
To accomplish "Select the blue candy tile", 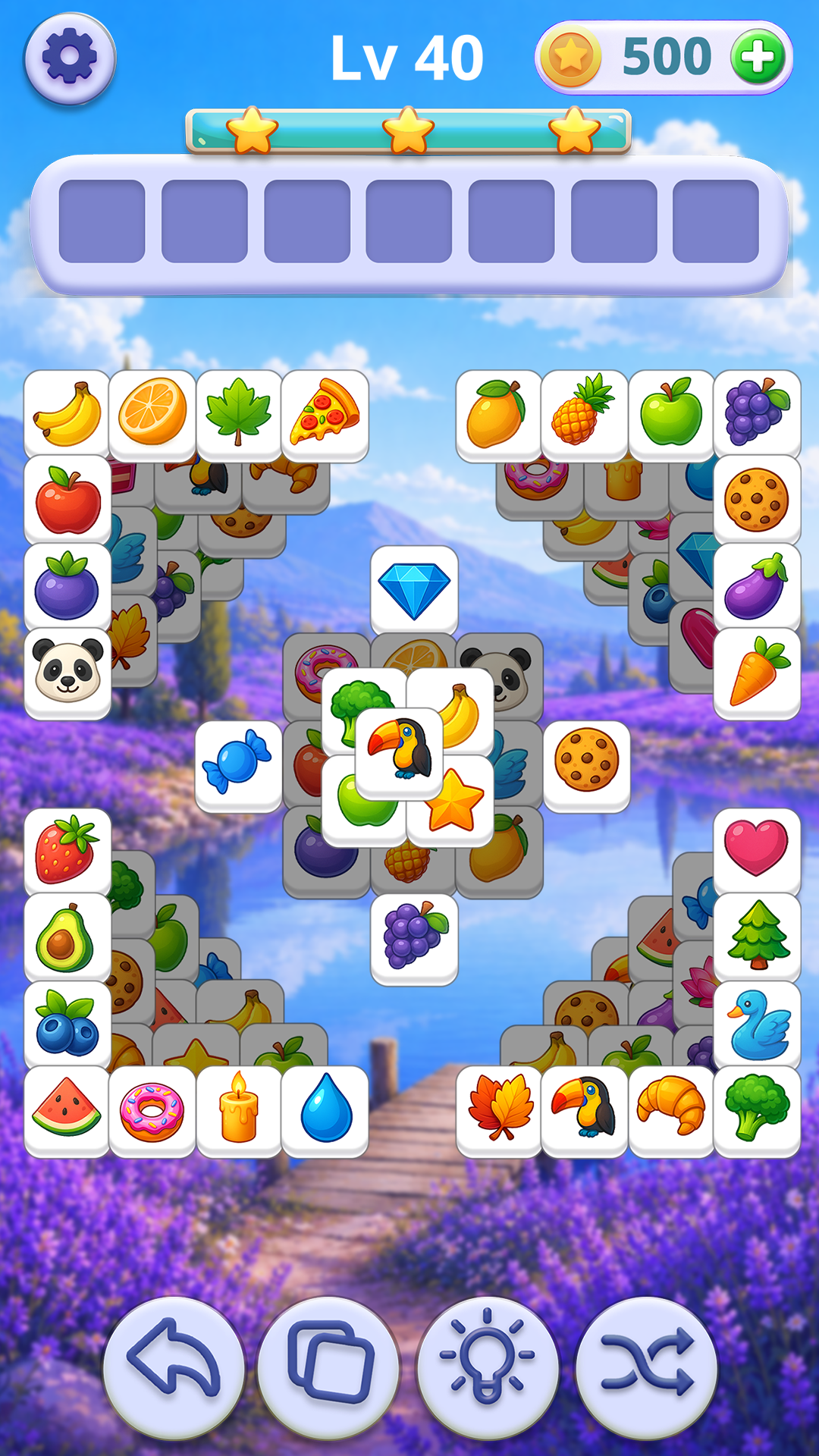I will [x=238, y=766].
